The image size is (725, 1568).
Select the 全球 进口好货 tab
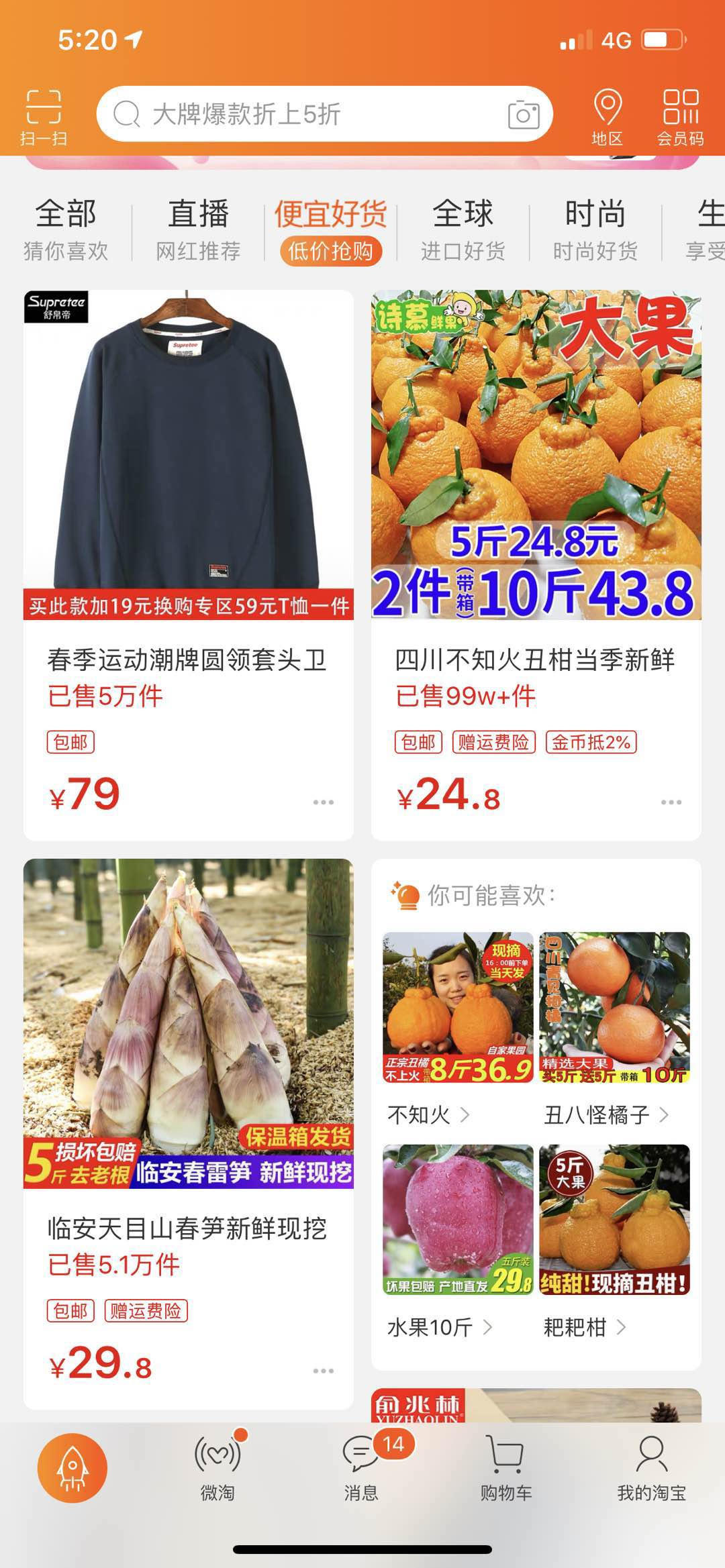click(463, 229)
